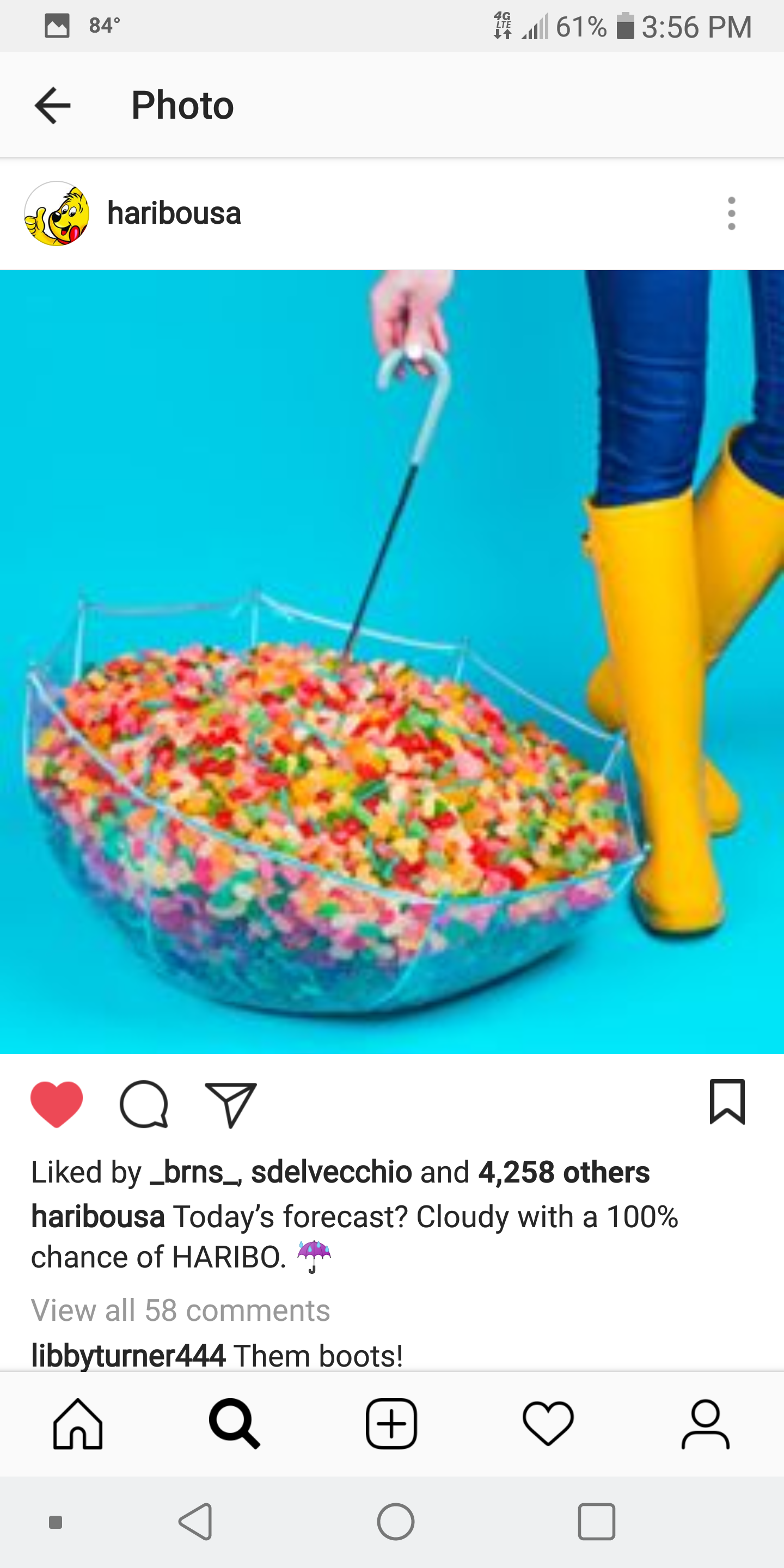The width and height of the screenshot is (784, 1568).
Task: Unlike the post with the red heart
Action: pyautogui.click(x=57, y=1104)
